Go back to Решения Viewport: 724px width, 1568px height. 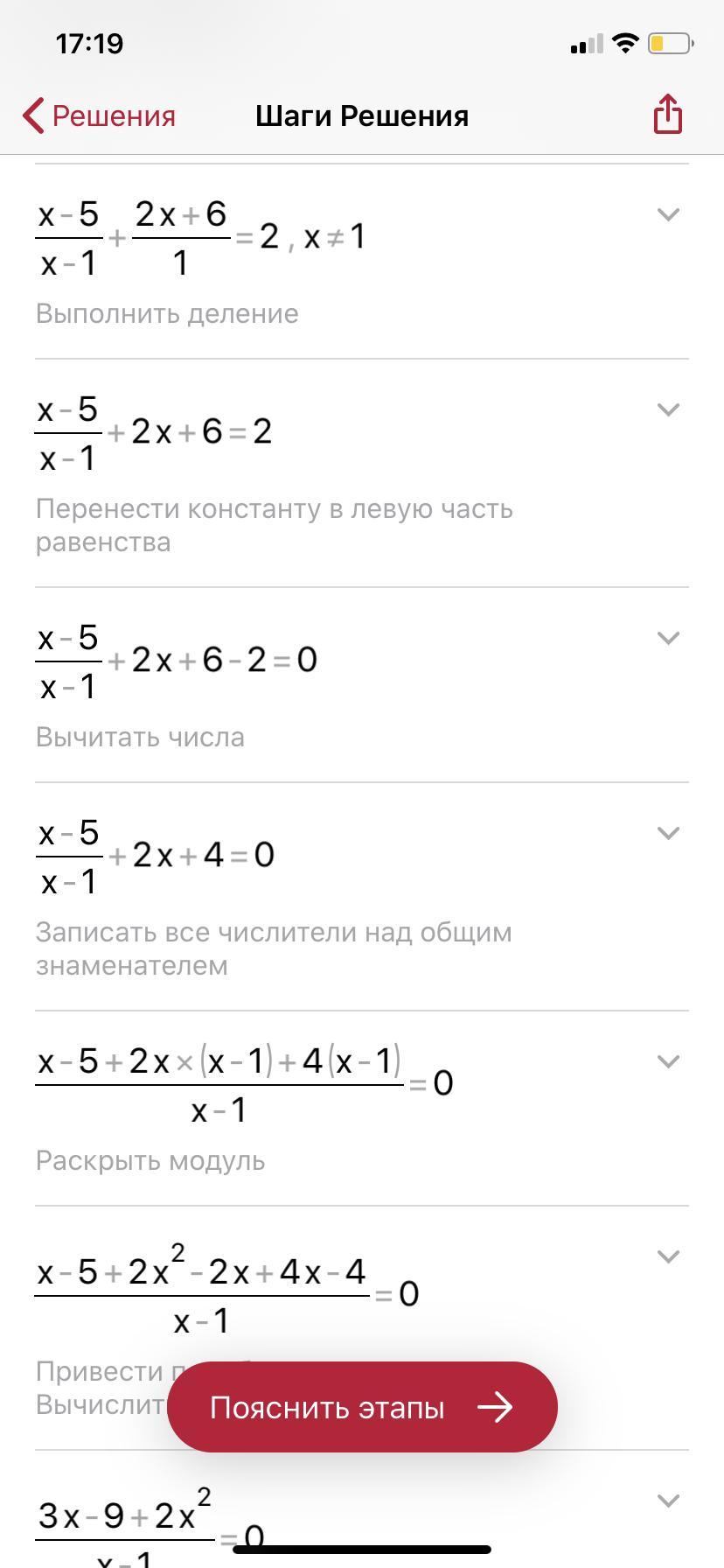[x=99, y=115]
